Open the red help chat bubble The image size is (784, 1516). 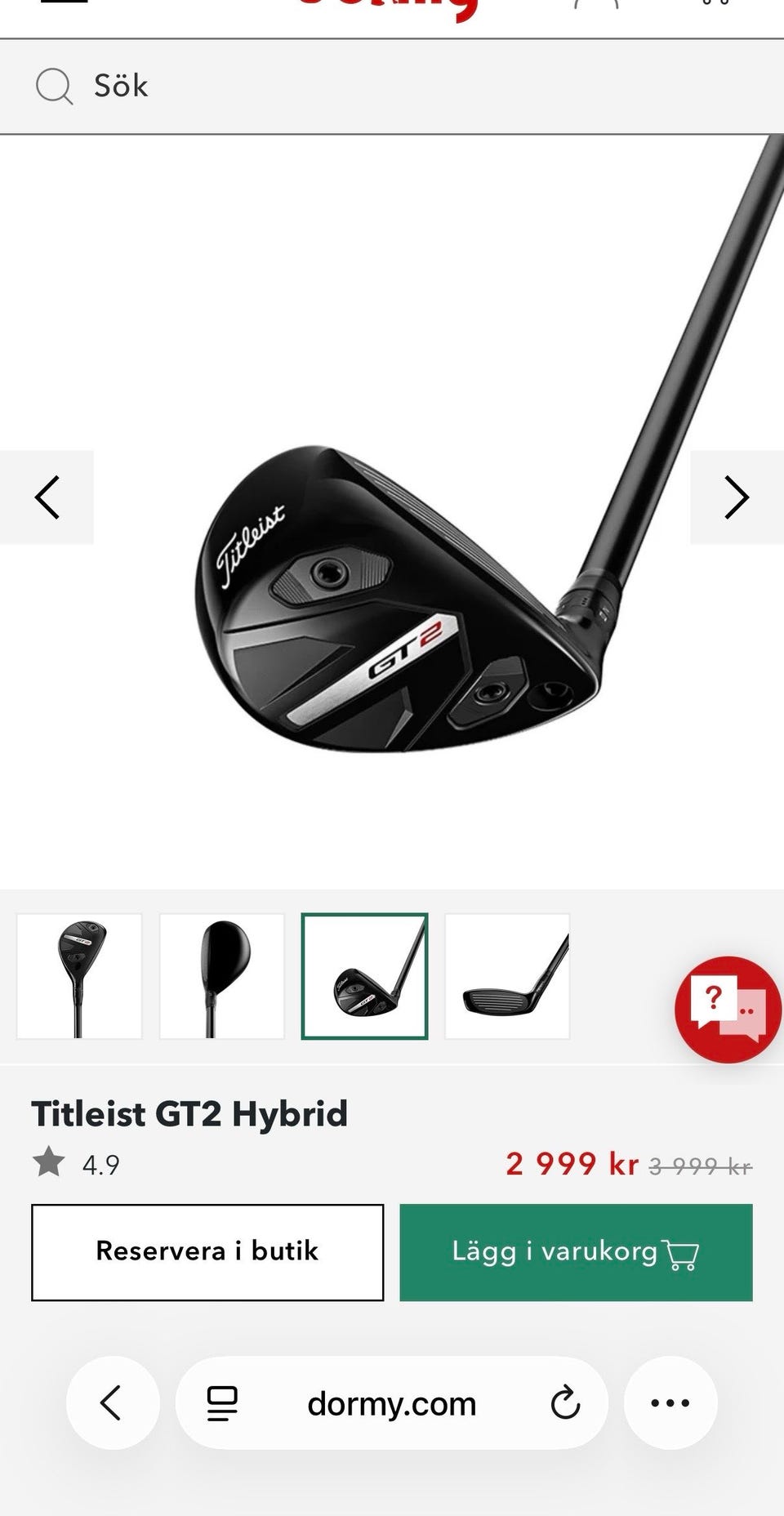[728, 1009]
